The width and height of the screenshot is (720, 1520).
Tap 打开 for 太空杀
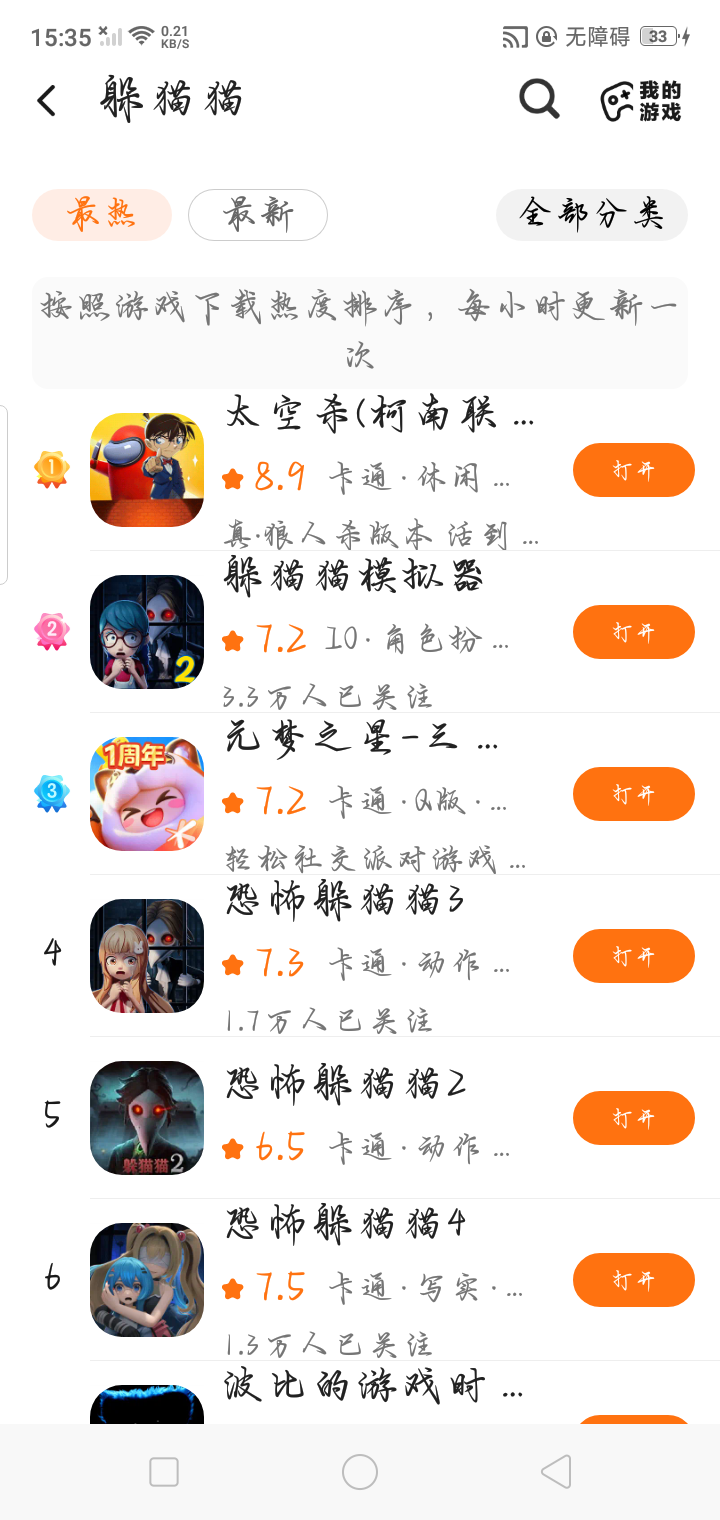pos(633,470)
